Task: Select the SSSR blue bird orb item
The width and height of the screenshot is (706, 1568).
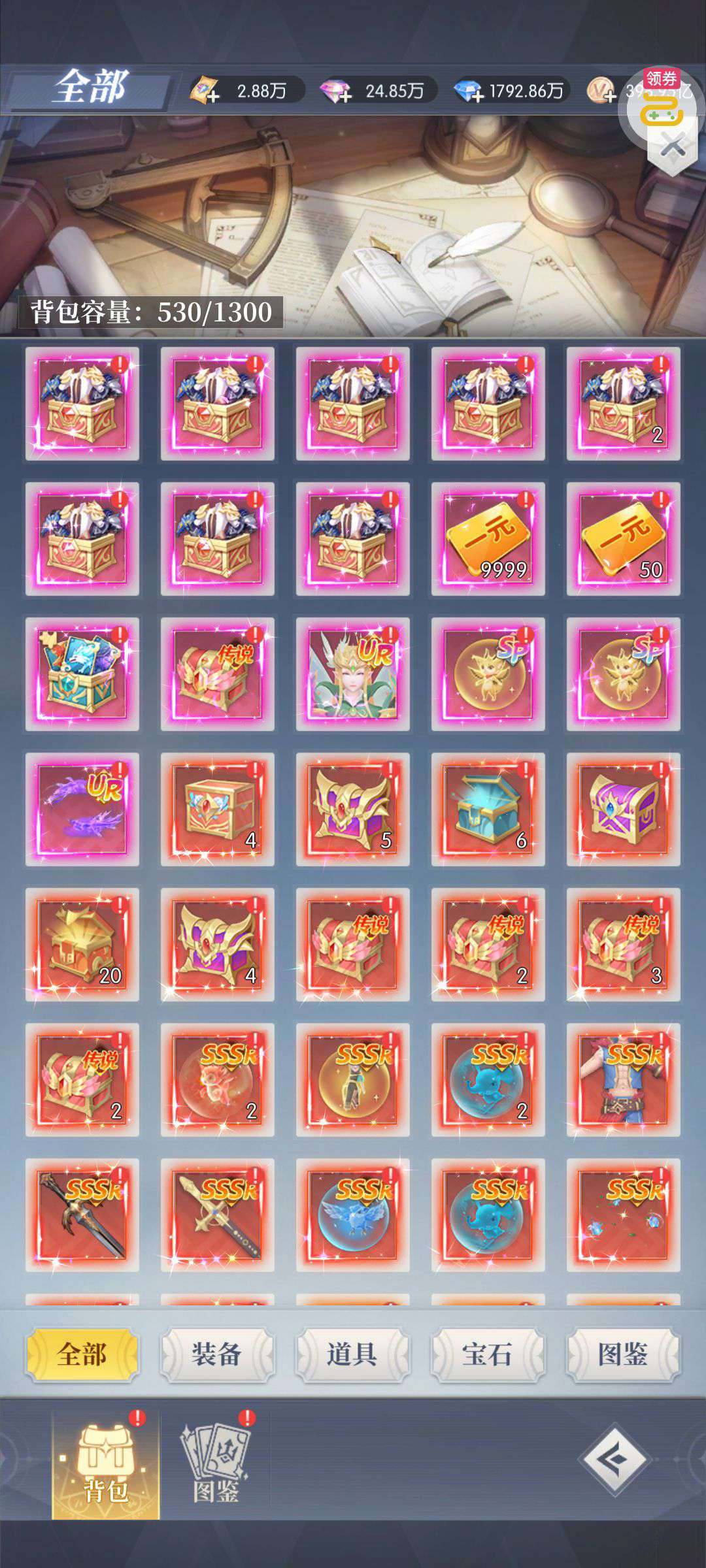Action: (x=352, y=1215)
